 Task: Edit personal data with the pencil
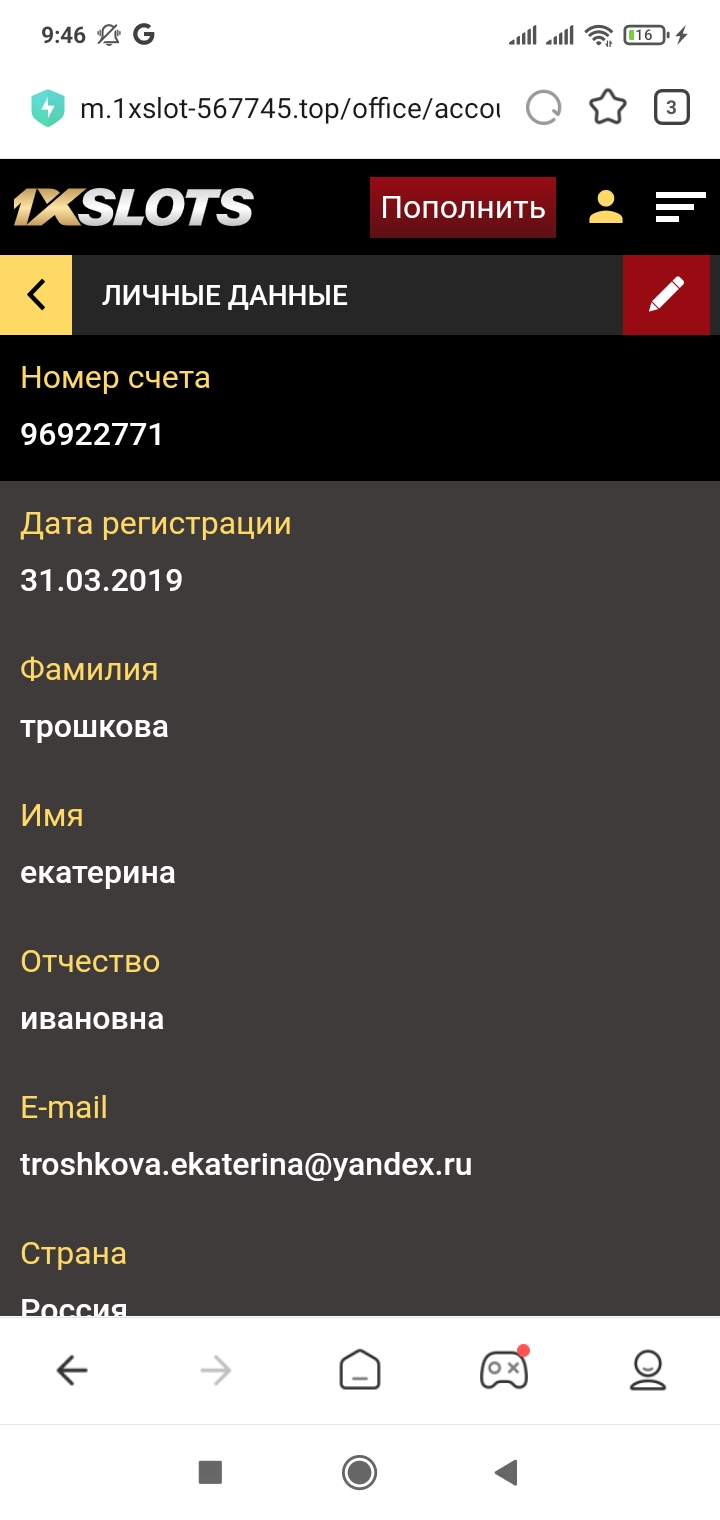[666, 295]
